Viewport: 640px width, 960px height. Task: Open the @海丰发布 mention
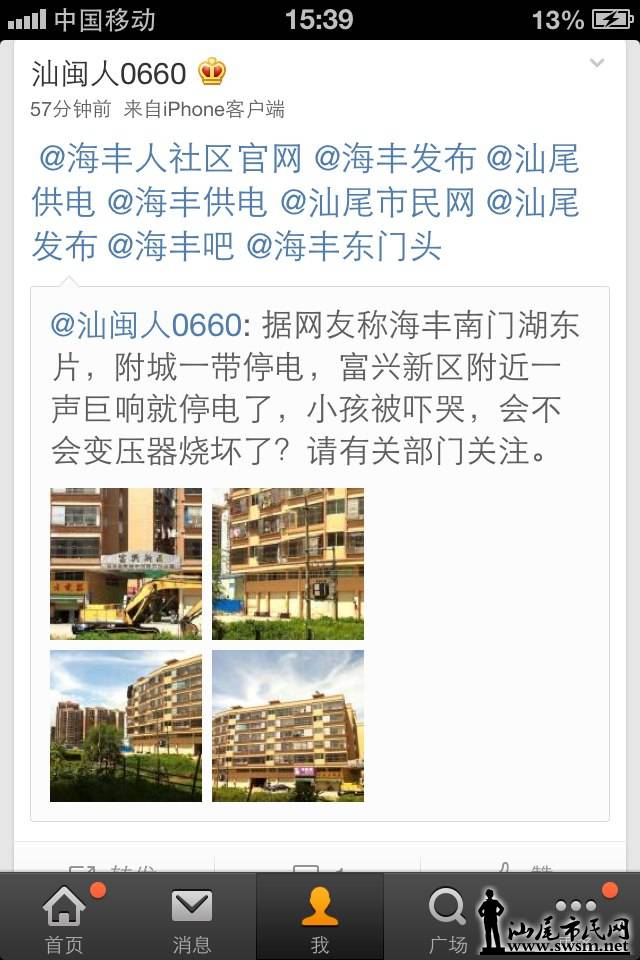point(395,159)
